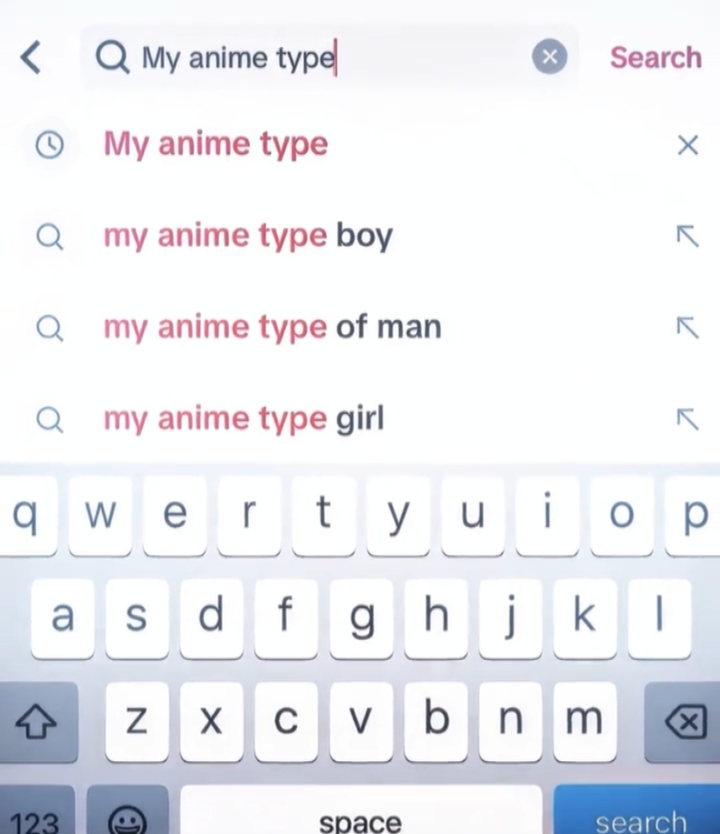Select suggestion my anime type of man
This screenshot has width=720, height=834.
click(x=272, y=328)
